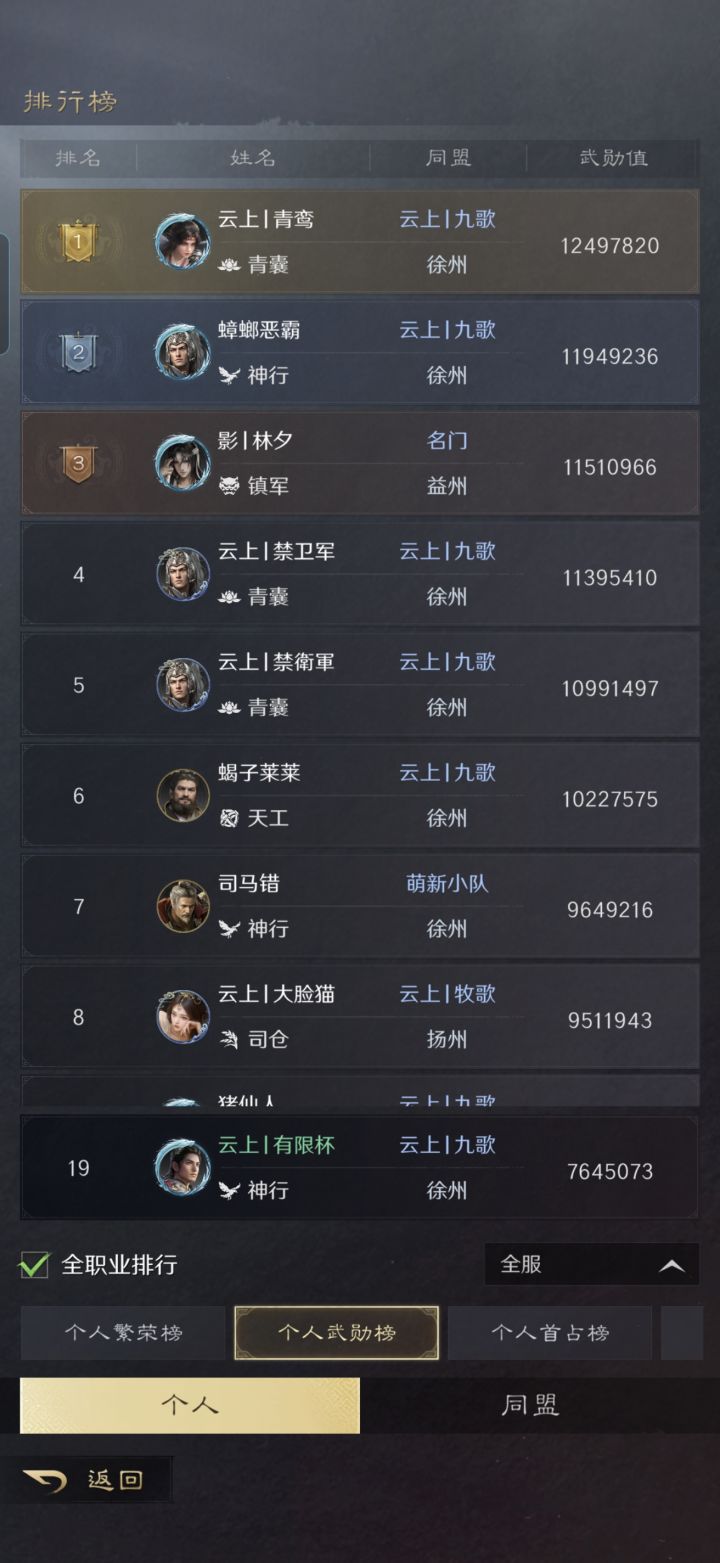Open the 云上|九歌 alliance link of rank 1
The height and width of the screenshot is (1563, 720).
[446, 220]
